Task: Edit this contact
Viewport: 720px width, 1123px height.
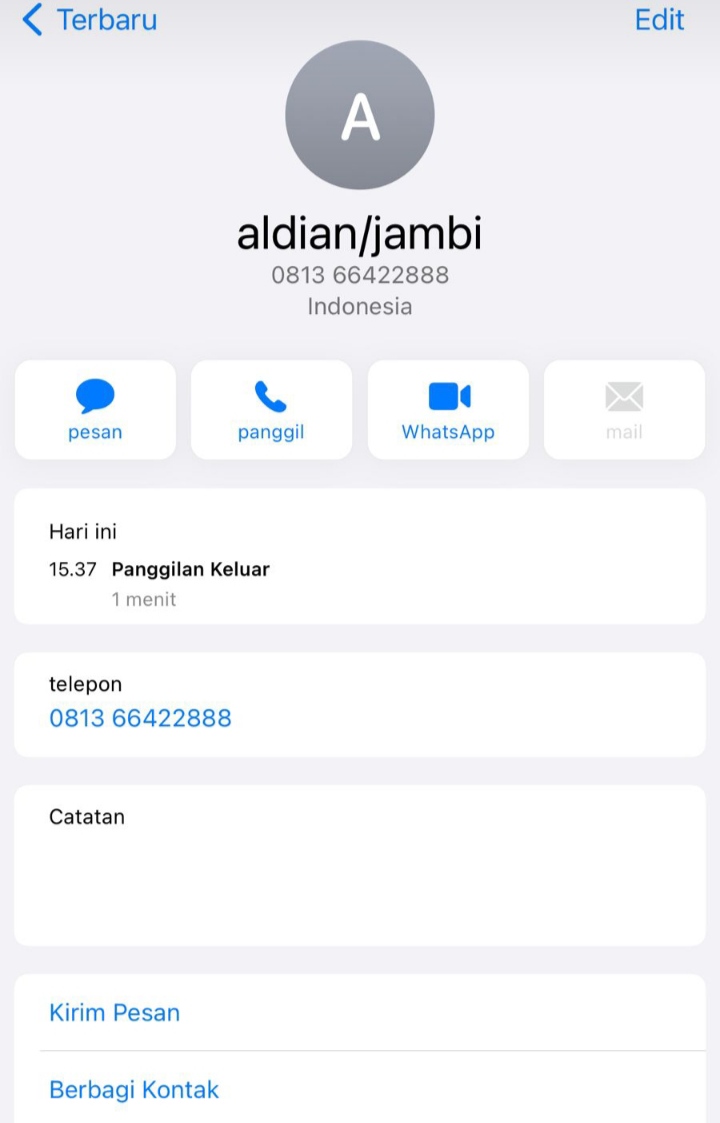Action: 659,20
